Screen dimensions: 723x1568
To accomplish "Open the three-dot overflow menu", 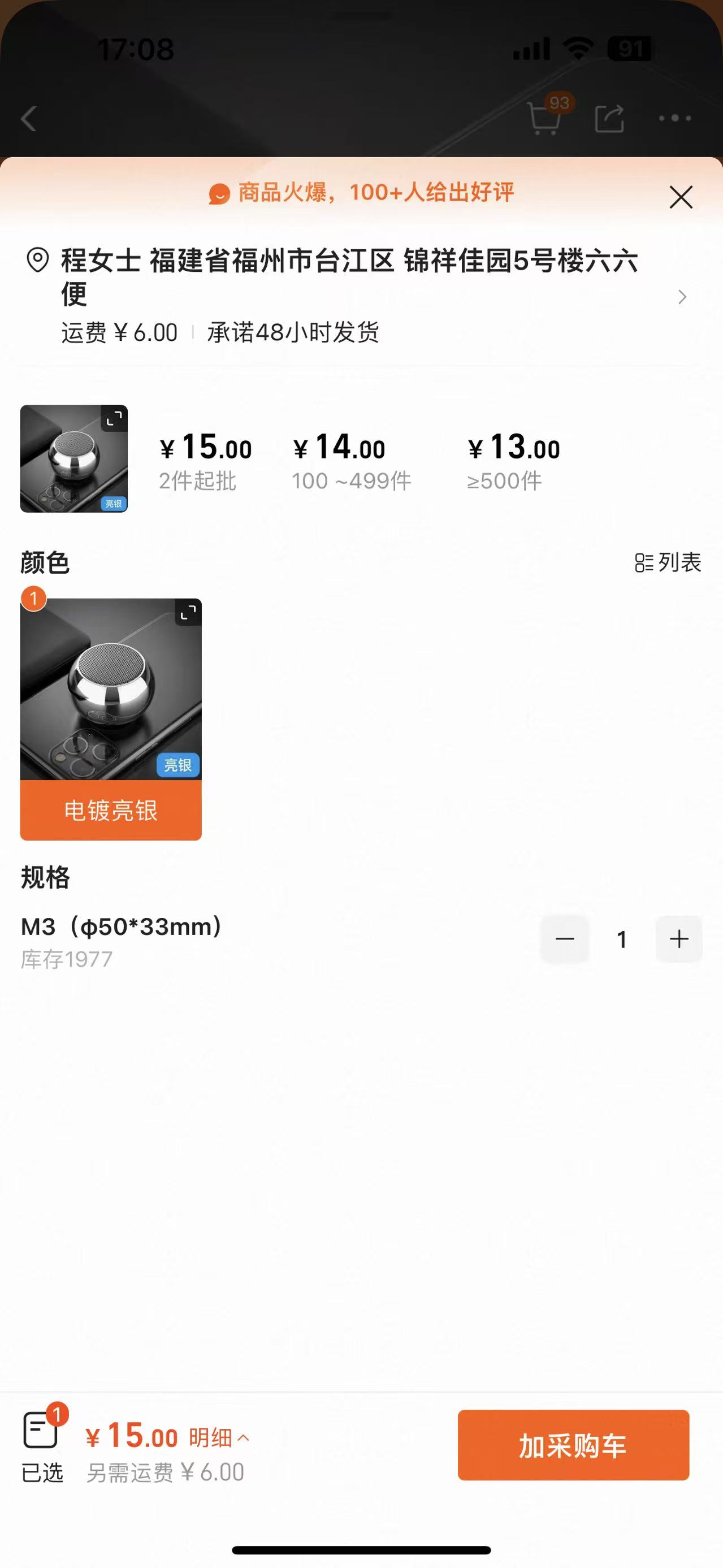I will point(675,118).
